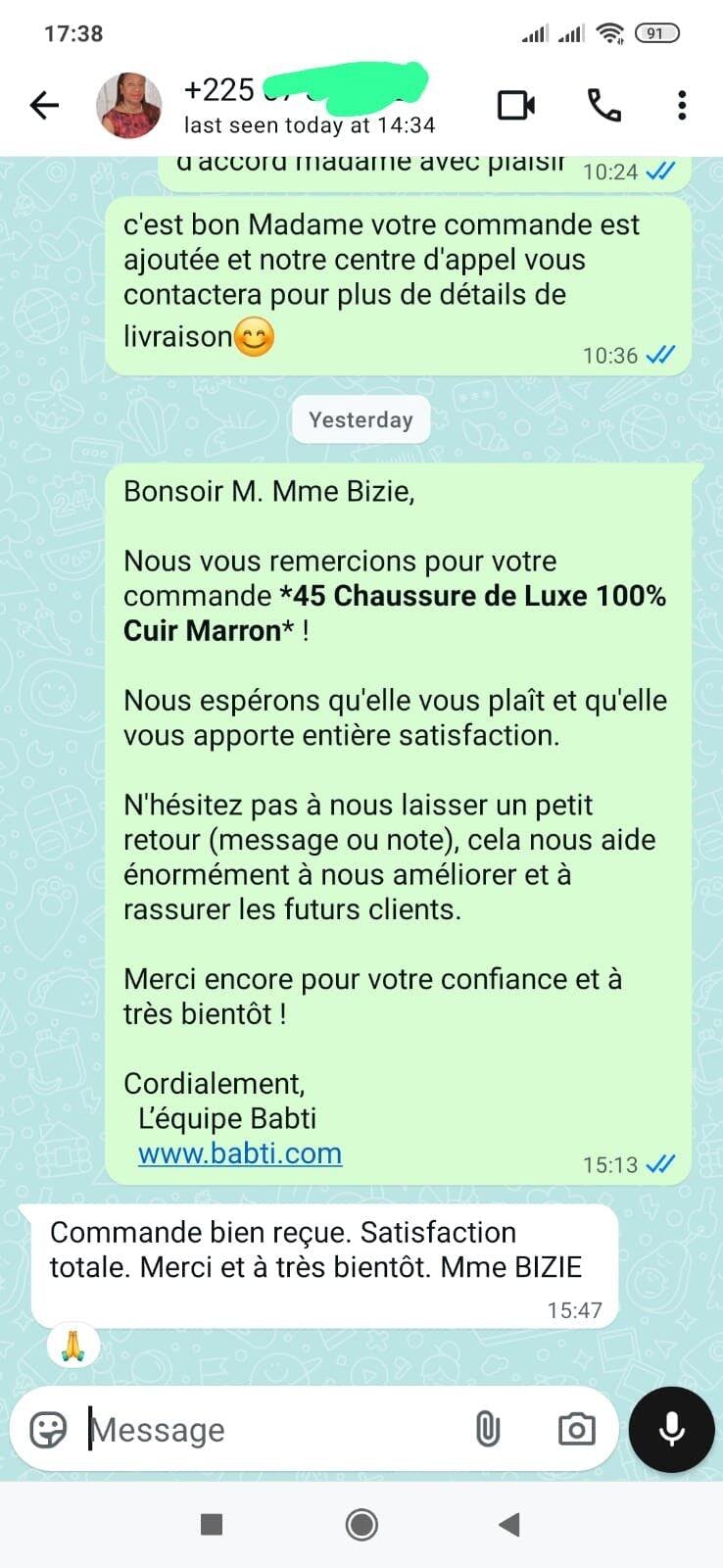
Task: Record a voice message
Action: coord(672,1430)
